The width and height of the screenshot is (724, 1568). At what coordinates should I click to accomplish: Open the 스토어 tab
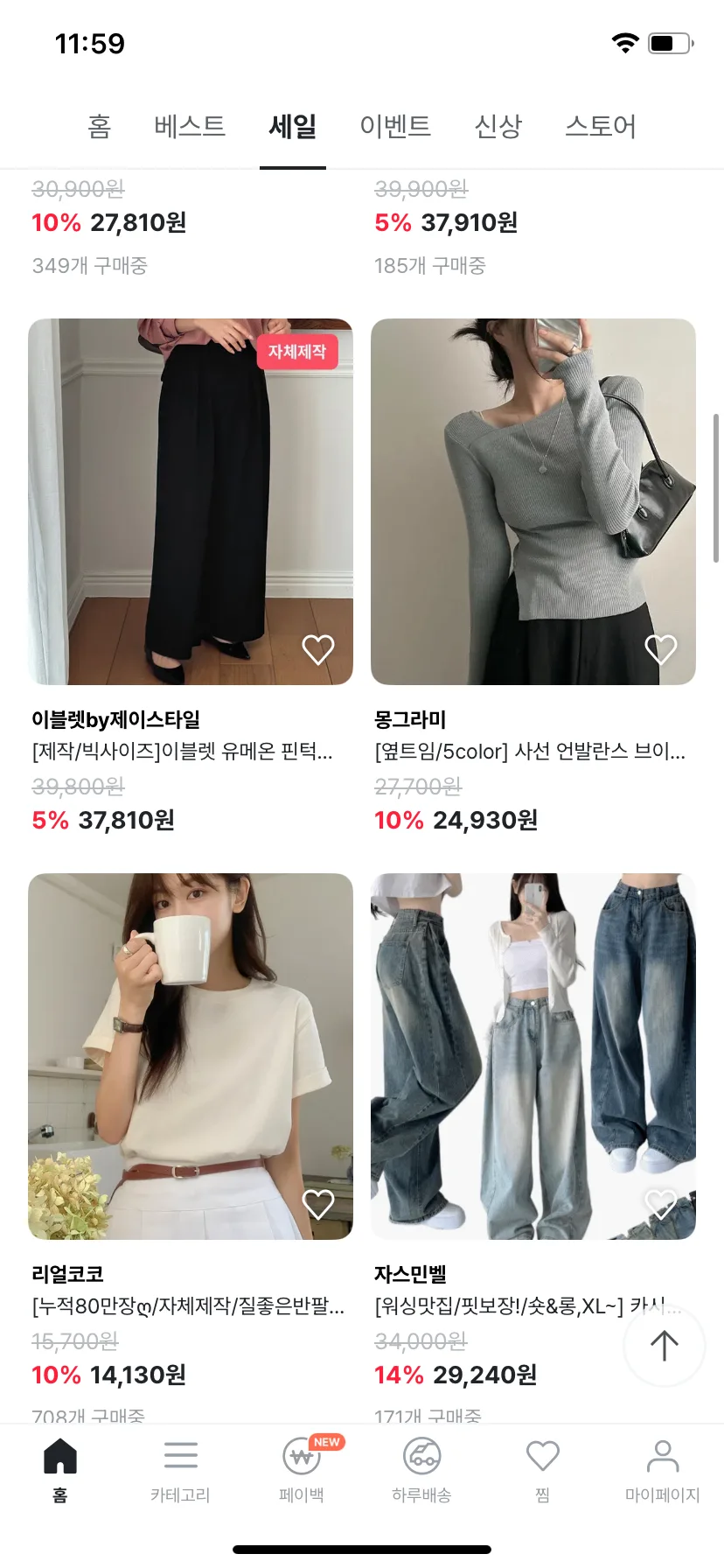[601, 127]
